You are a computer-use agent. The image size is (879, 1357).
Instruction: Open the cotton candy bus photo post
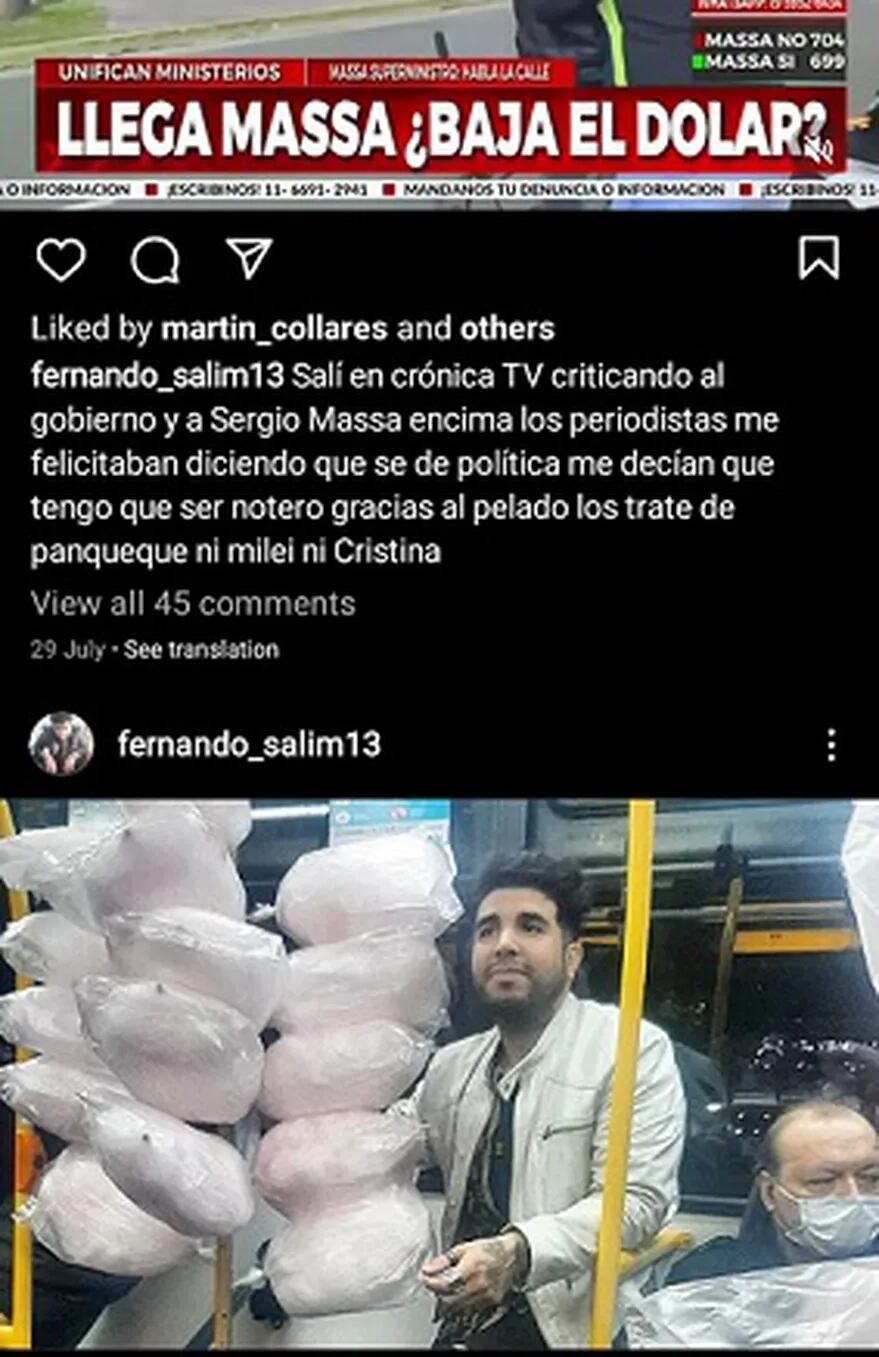click(439, 1075)
